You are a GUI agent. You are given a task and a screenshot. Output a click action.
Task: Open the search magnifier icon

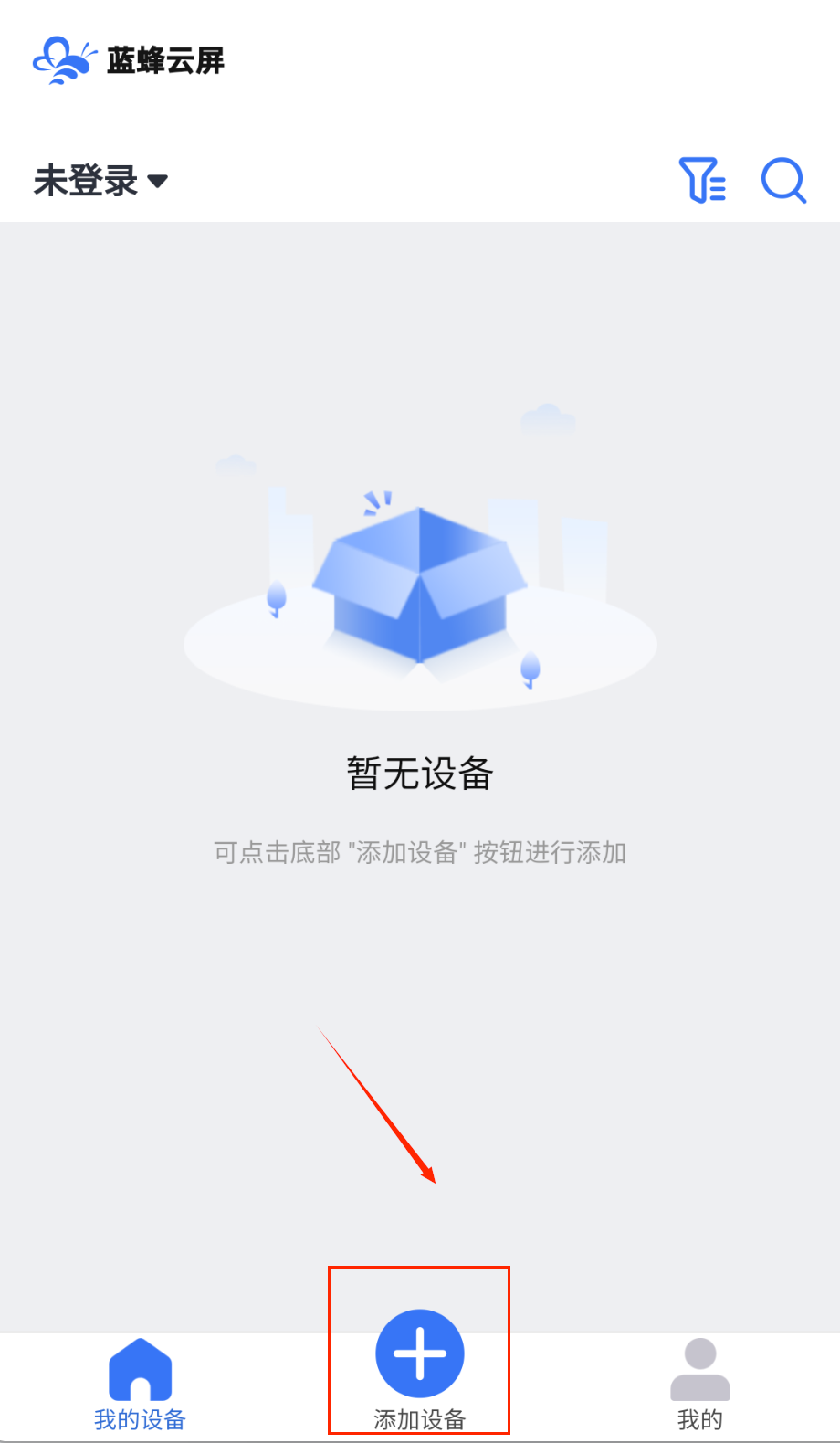coord(783,180)
